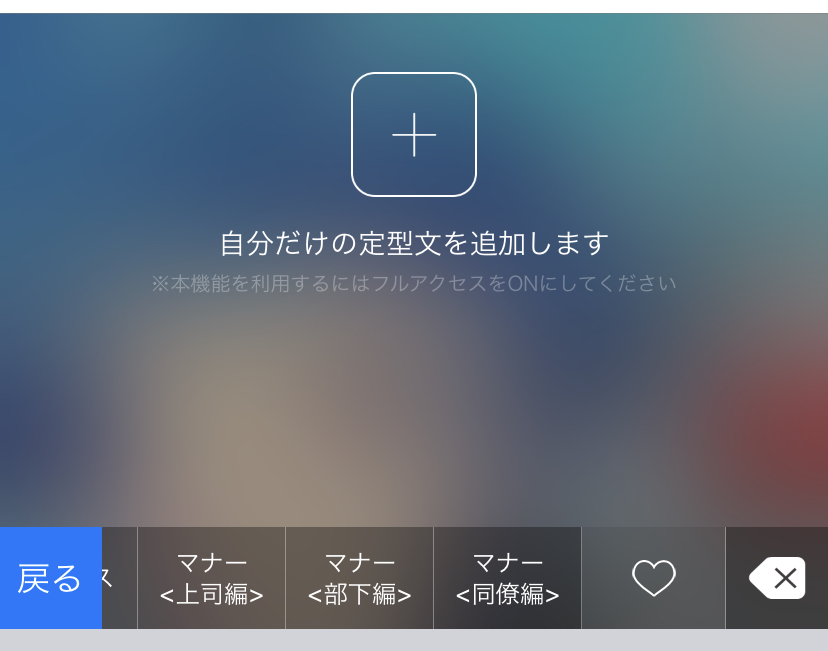
Task: Open the マナー<同僚編> category
Action: 508,578
